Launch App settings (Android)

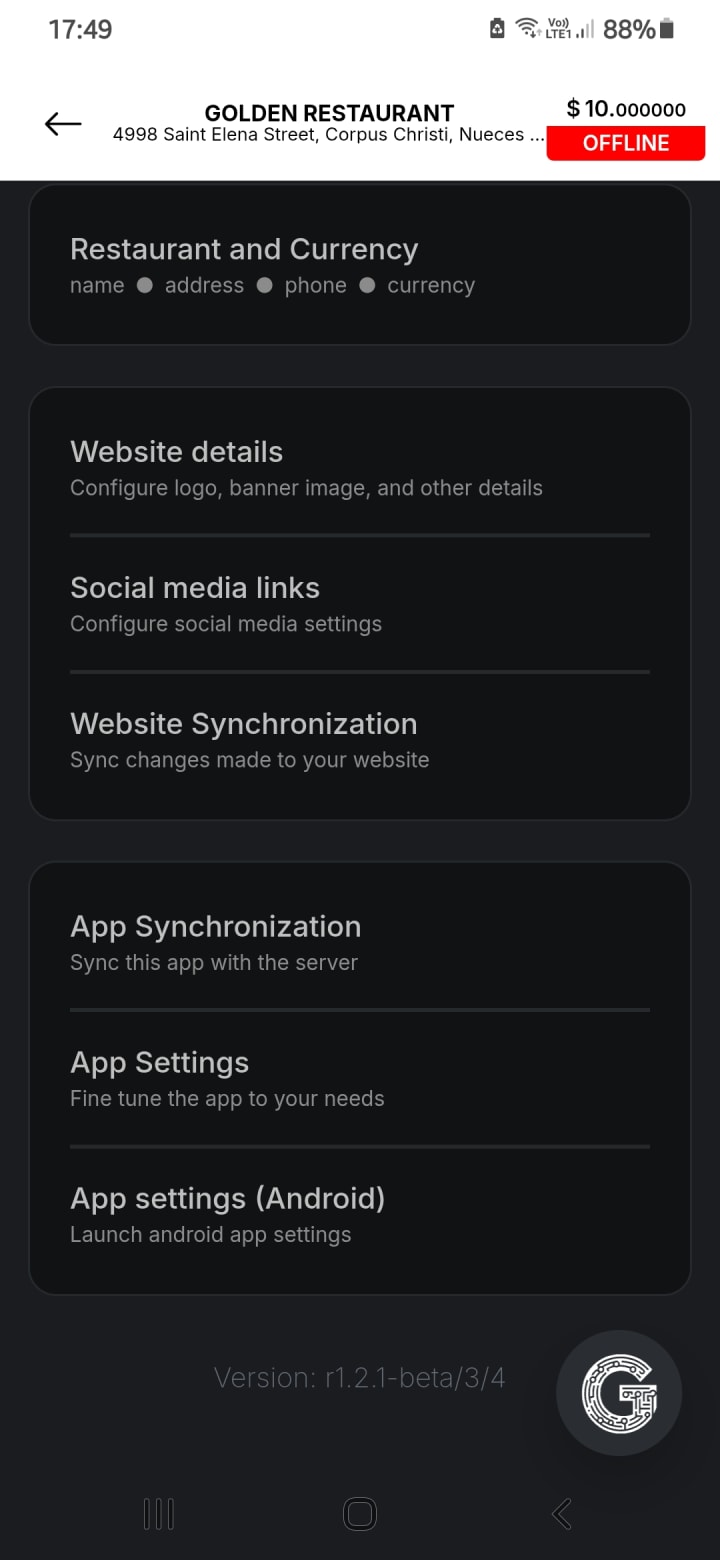360,1215
